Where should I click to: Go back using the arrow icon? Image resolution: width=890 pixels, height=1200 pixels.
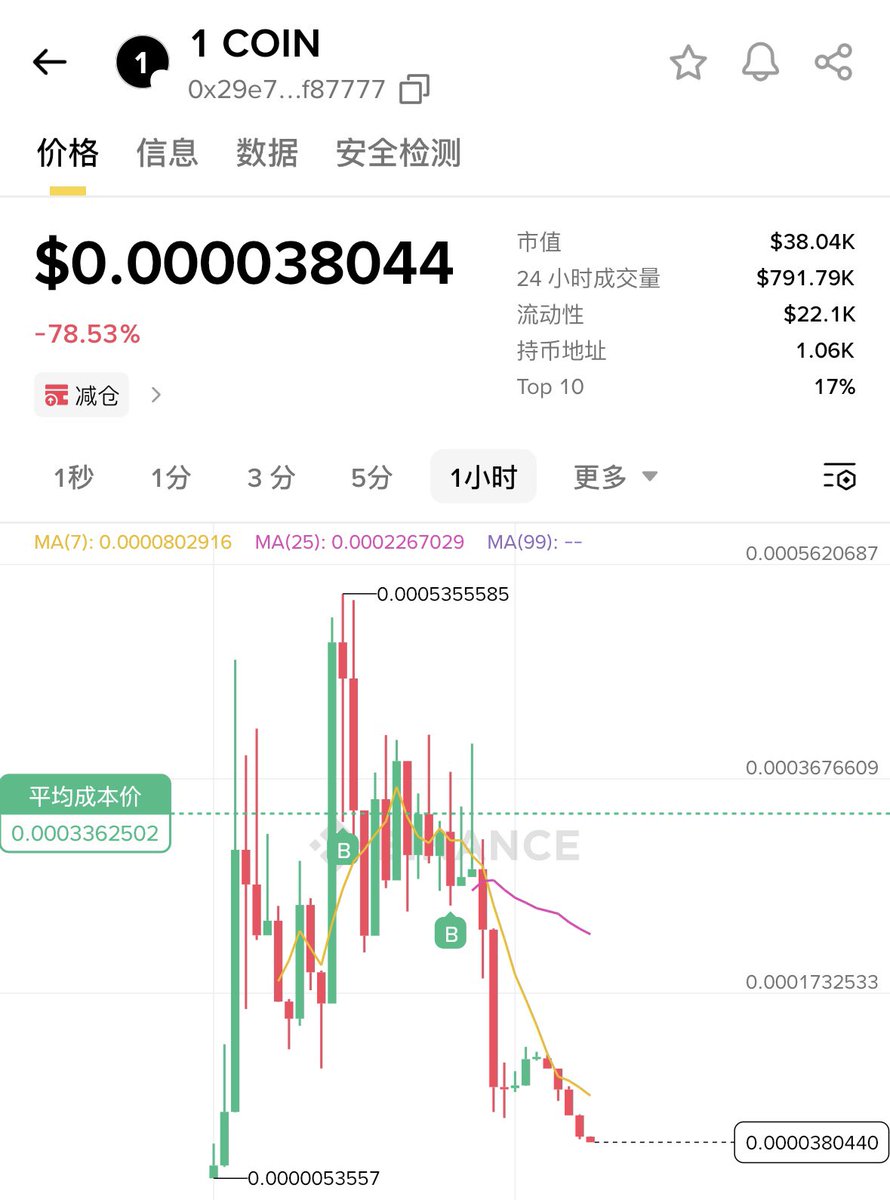coord(49,62)
